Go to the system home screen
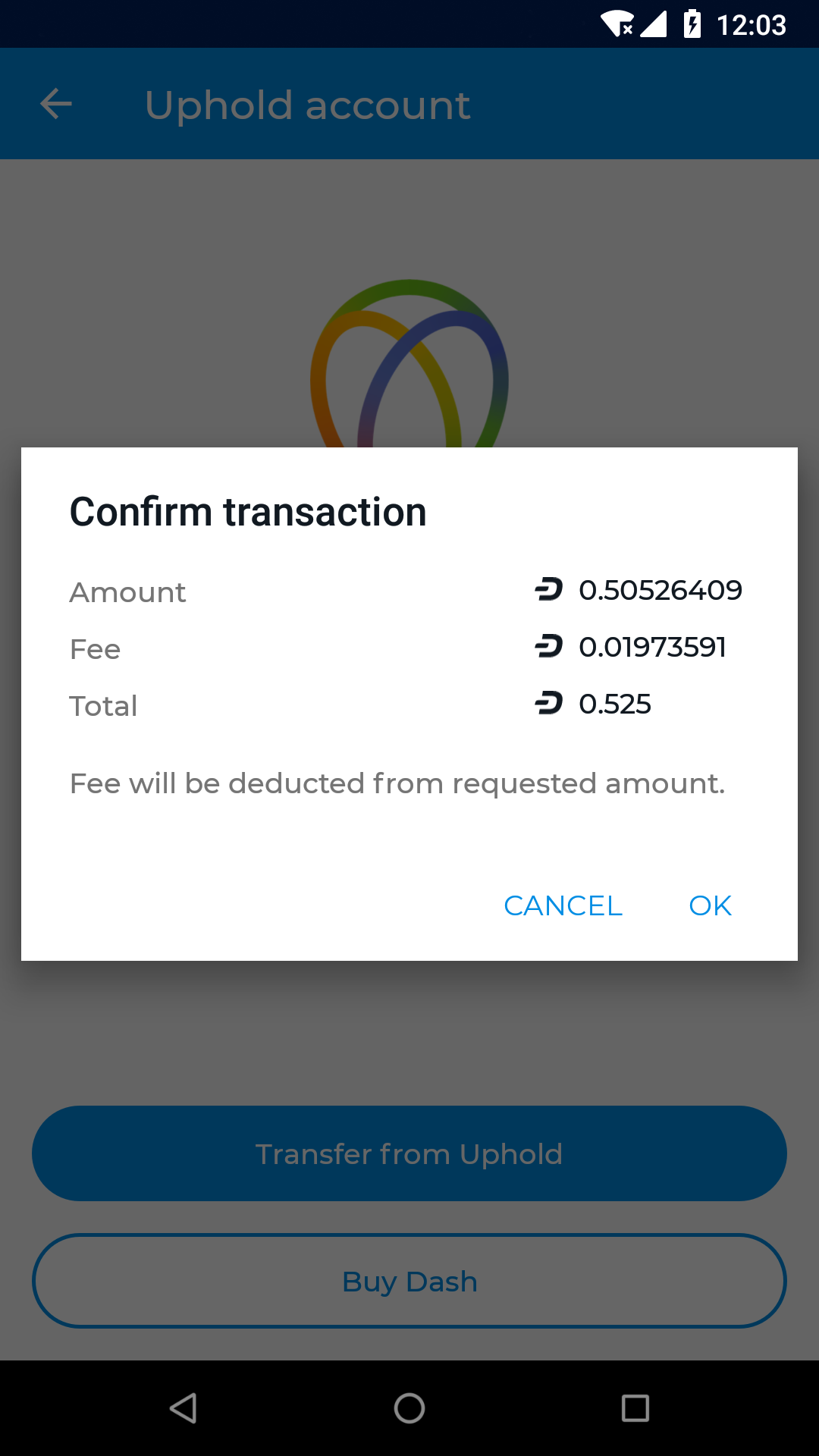Image resolution: width=819 pixels, height=1456 pixels. (409, 1408)
